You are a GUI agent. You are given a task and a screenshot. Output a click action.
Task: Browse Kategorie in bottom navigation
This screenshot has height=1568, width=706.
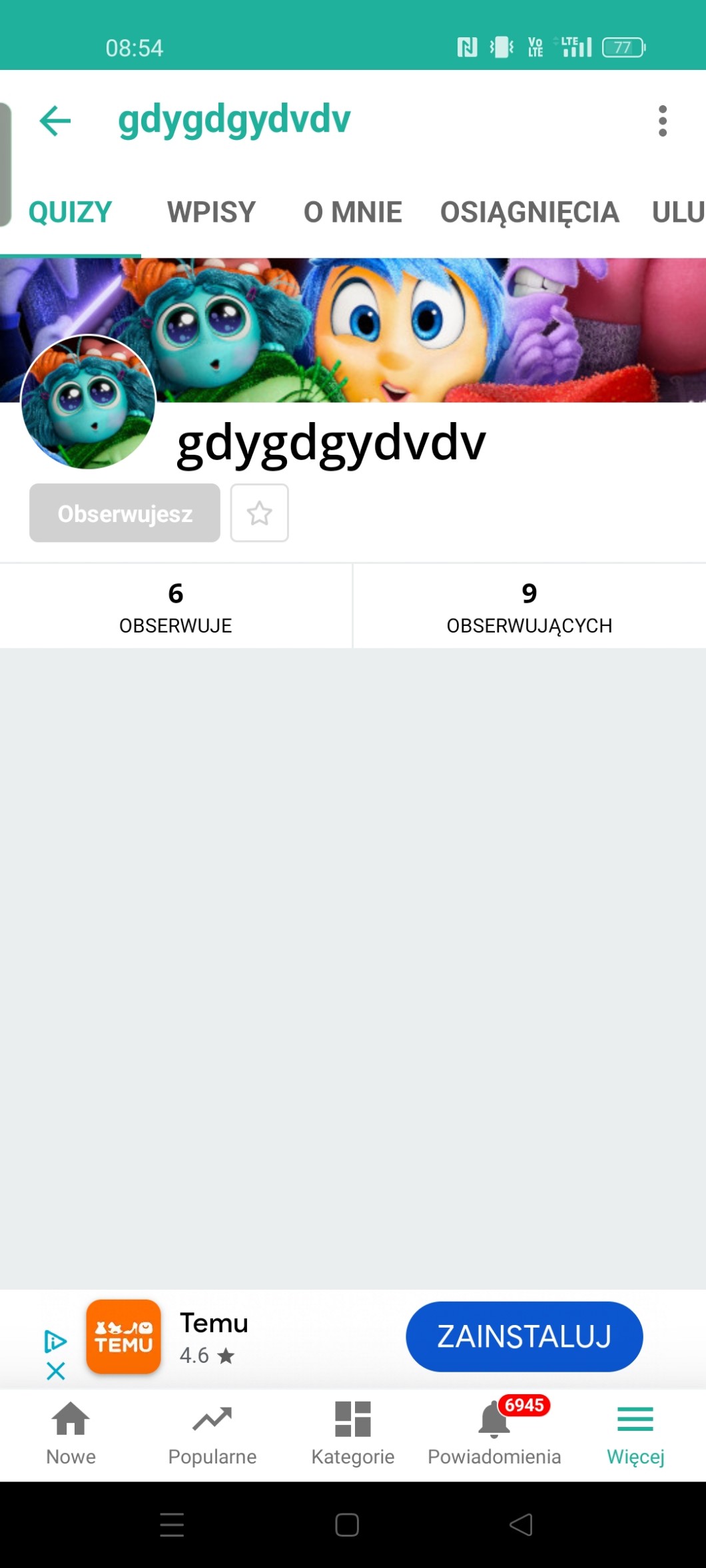coord(353,1434)
